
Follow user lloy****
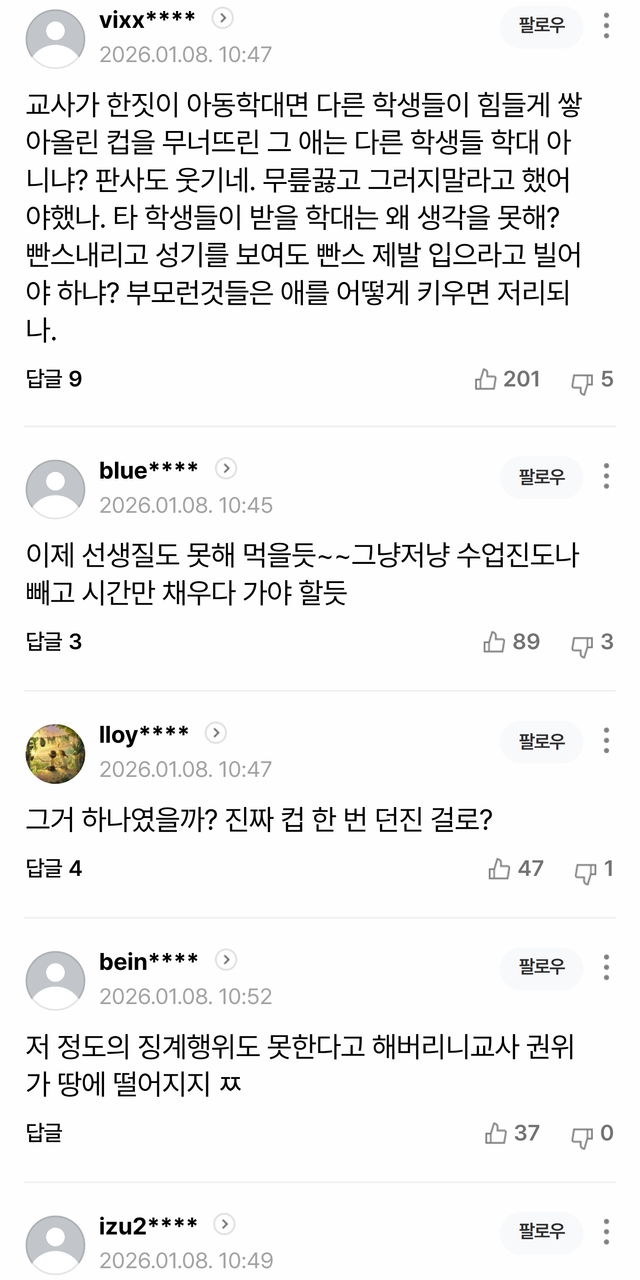tap(542, 741)
